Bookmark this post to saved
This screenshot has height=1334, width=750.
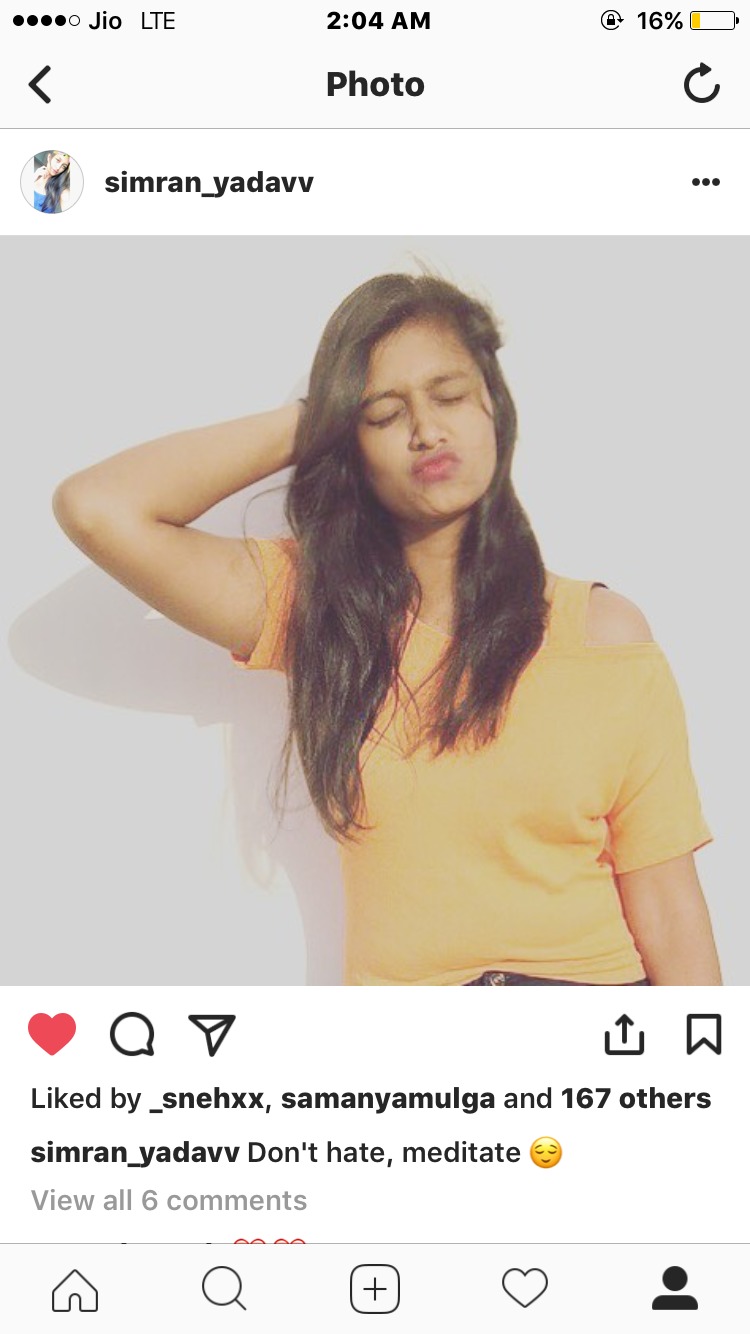704,1035
